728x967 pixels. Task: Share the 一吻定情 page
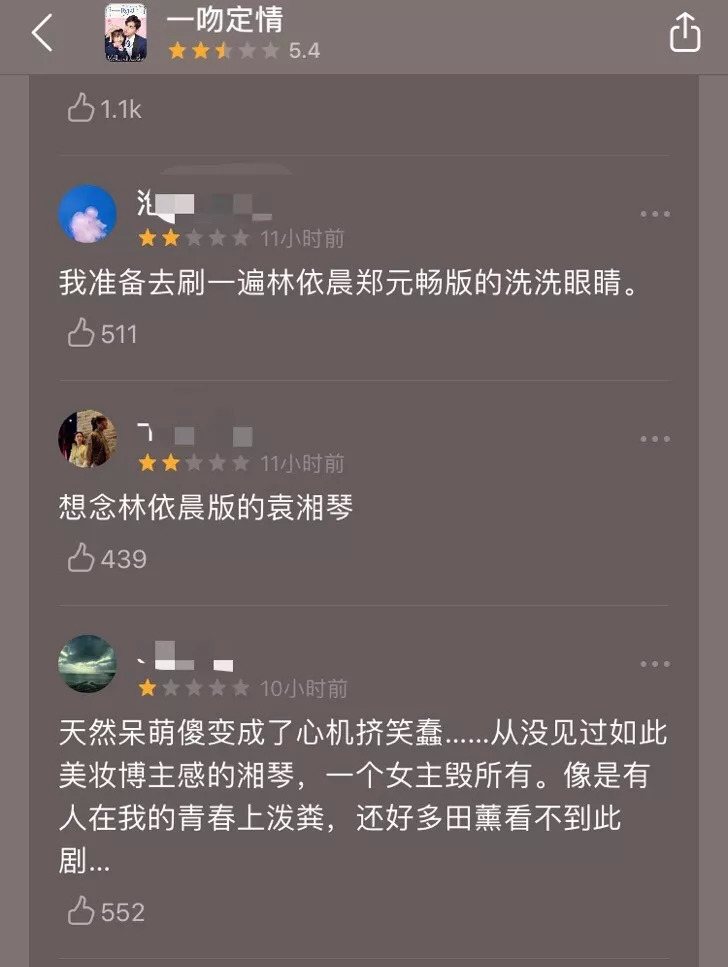pos(685,33)
